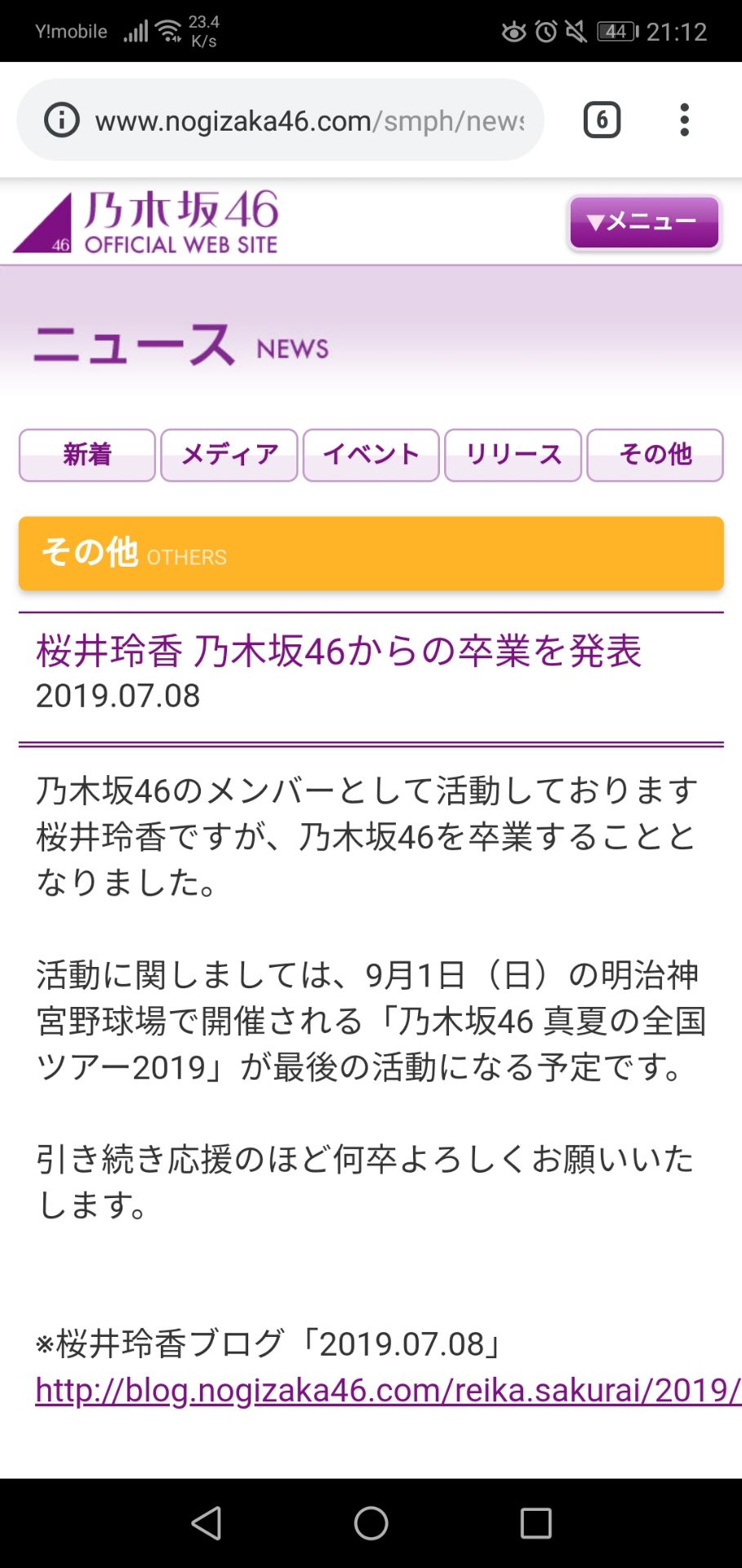Tap the address bar to edit the URL
The width and height of the screenshot is (742, 1568).
click(x=310, y=119)
